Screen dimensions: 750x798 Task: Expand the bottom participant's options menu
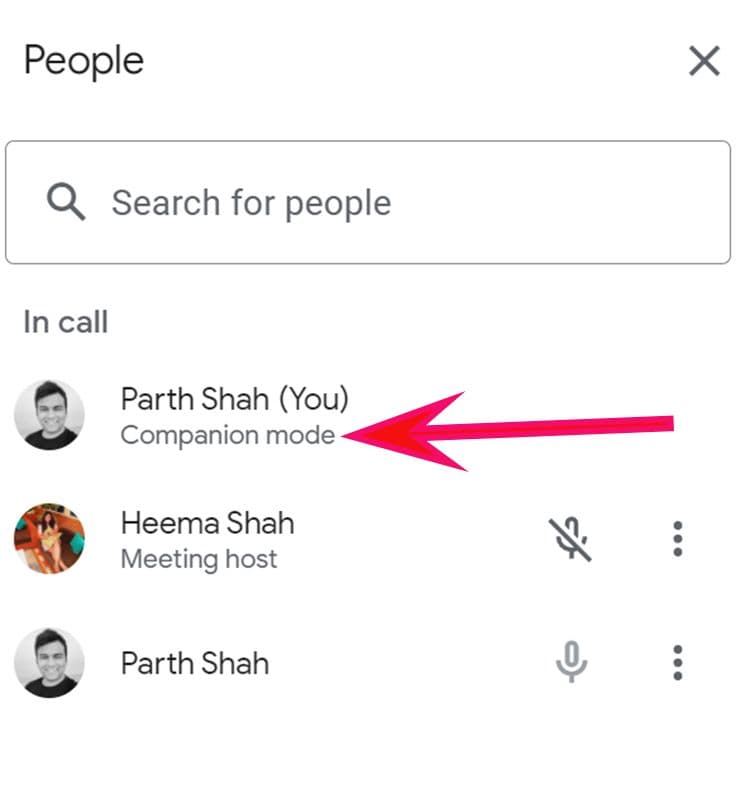tap(678, 662)
